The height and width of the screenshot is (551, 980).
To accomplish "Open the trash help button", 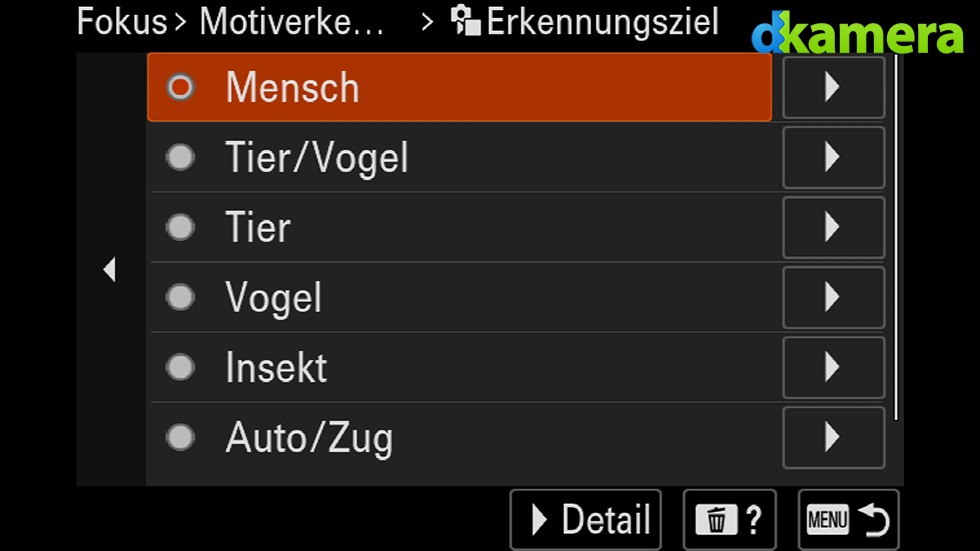I will click(728, 520).
